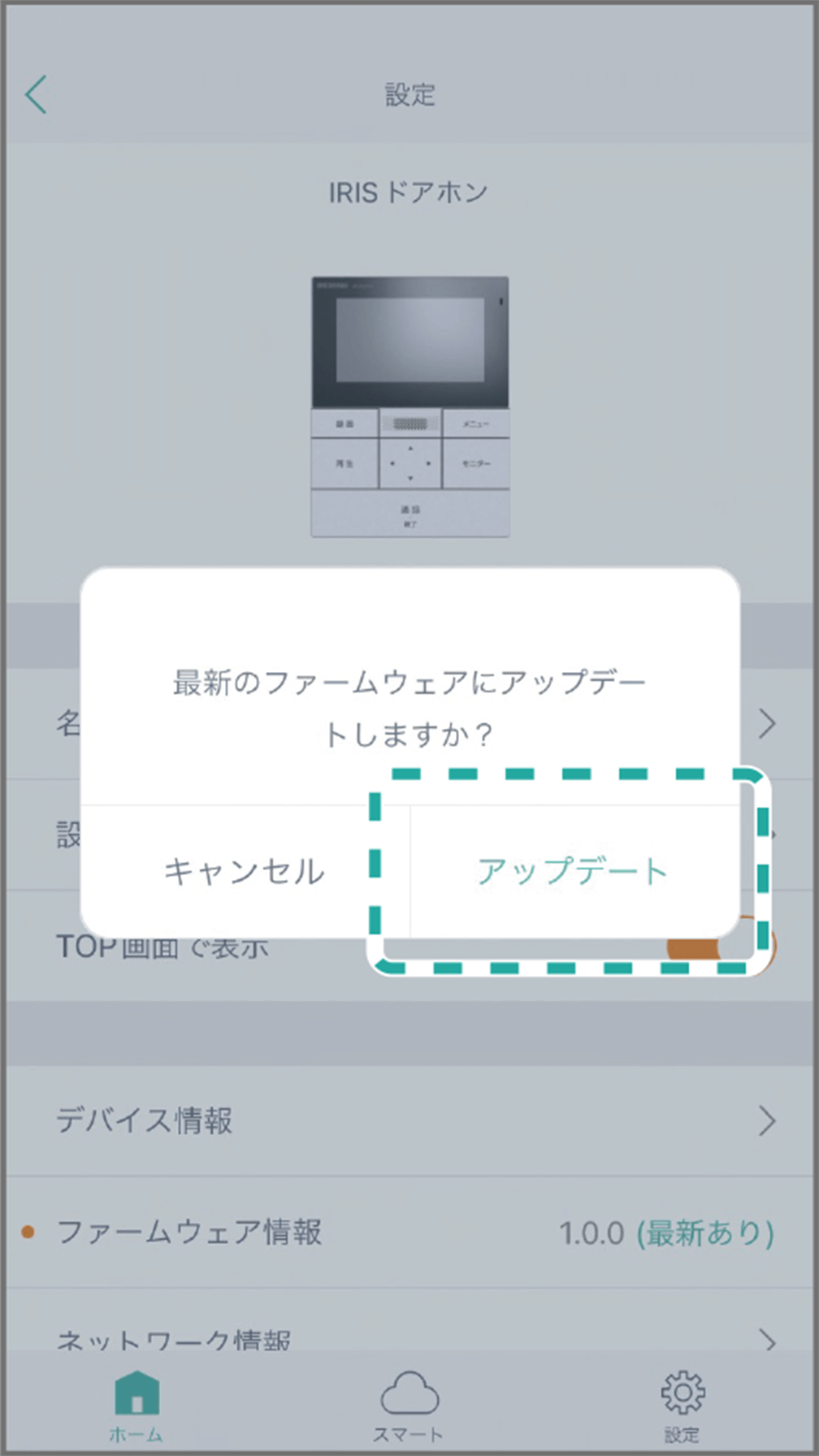The height and width of the screenshot is (1456, 819).
Task: Switch to the スマート tab
Action: 409,1406
